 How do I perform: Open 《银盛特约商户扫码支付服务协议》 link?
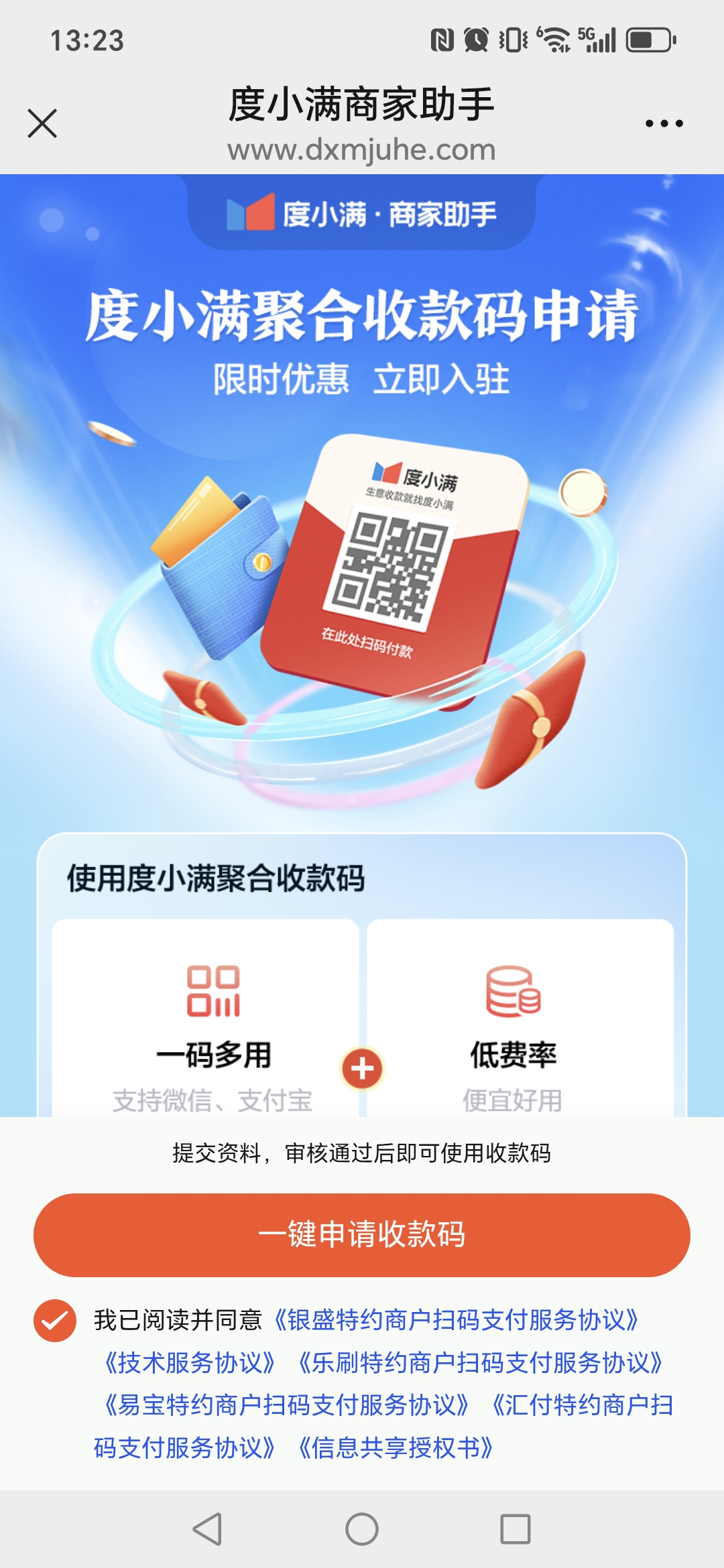(456, 1320)
